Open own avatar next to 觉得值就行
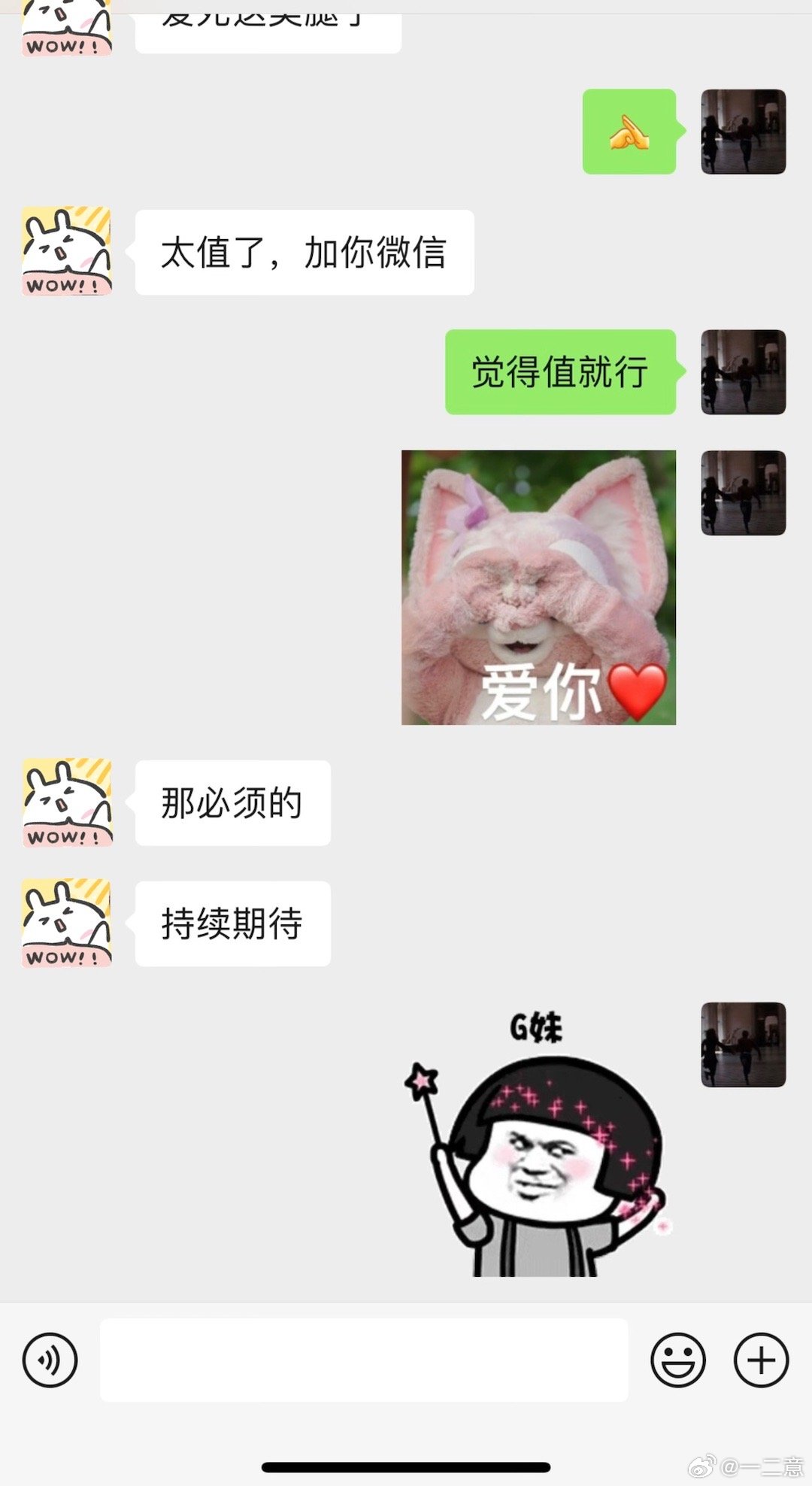This screenshot has height=1486, width=812. click(743, 372)
